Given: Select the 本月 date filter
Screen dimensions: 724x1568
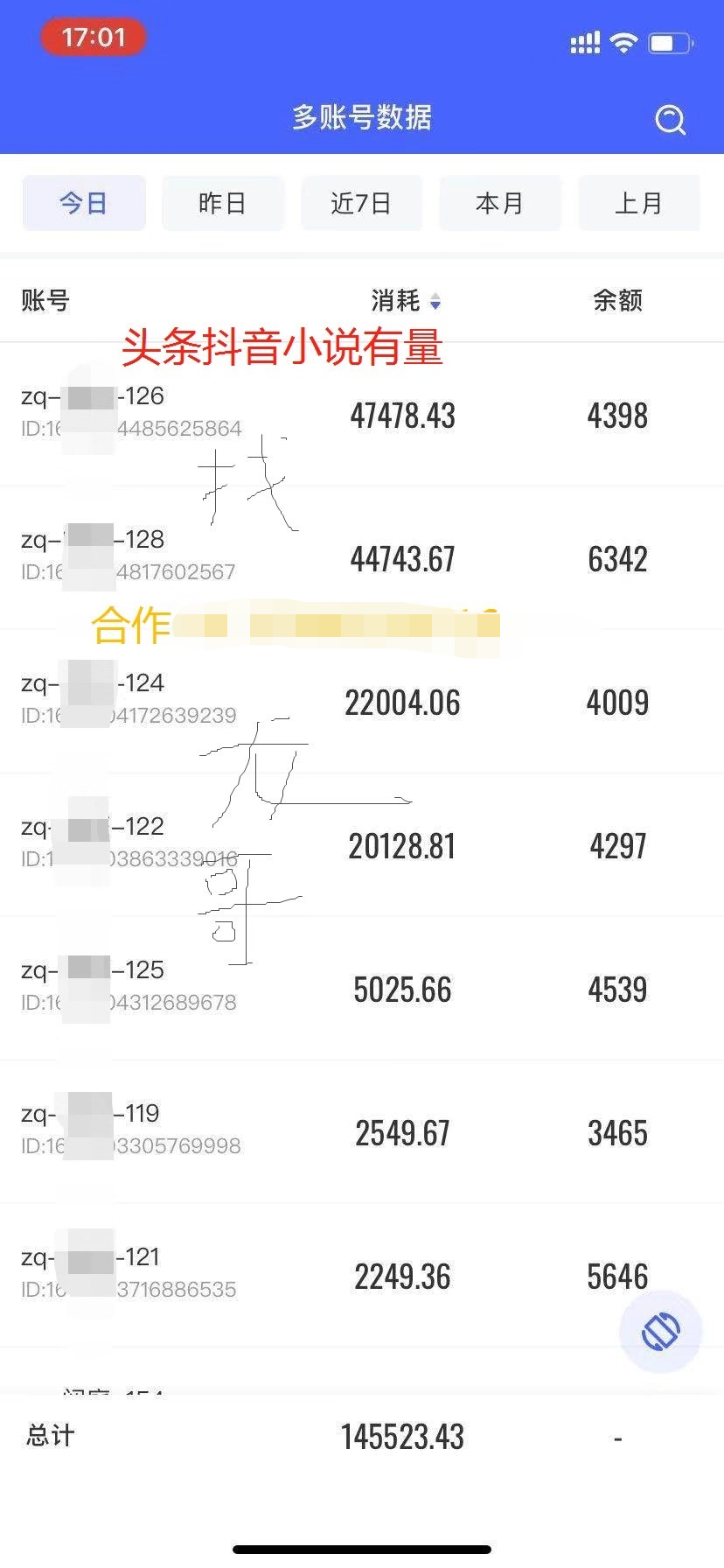Looking at the screenshot, I should [500, 202].
